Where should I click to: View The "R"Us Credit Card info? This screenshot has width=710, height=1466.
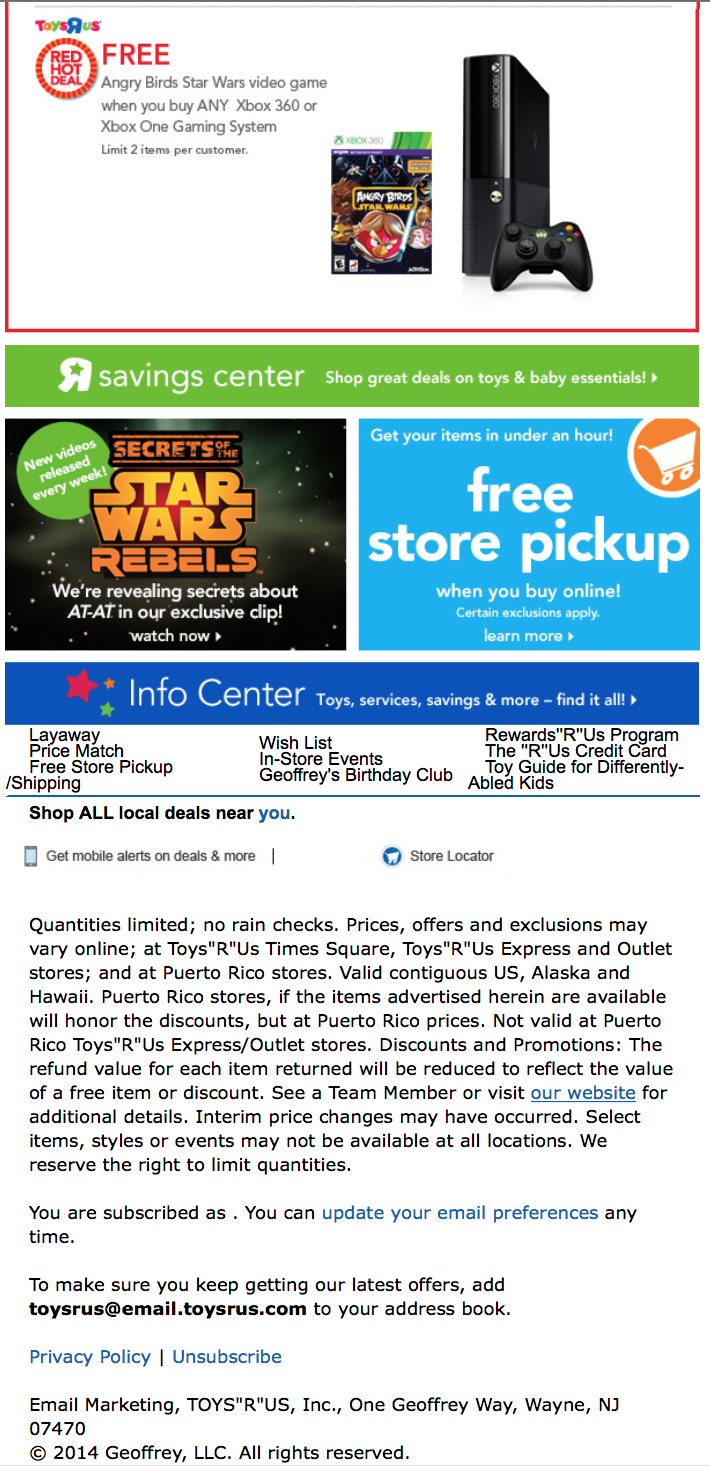[576, 751]
